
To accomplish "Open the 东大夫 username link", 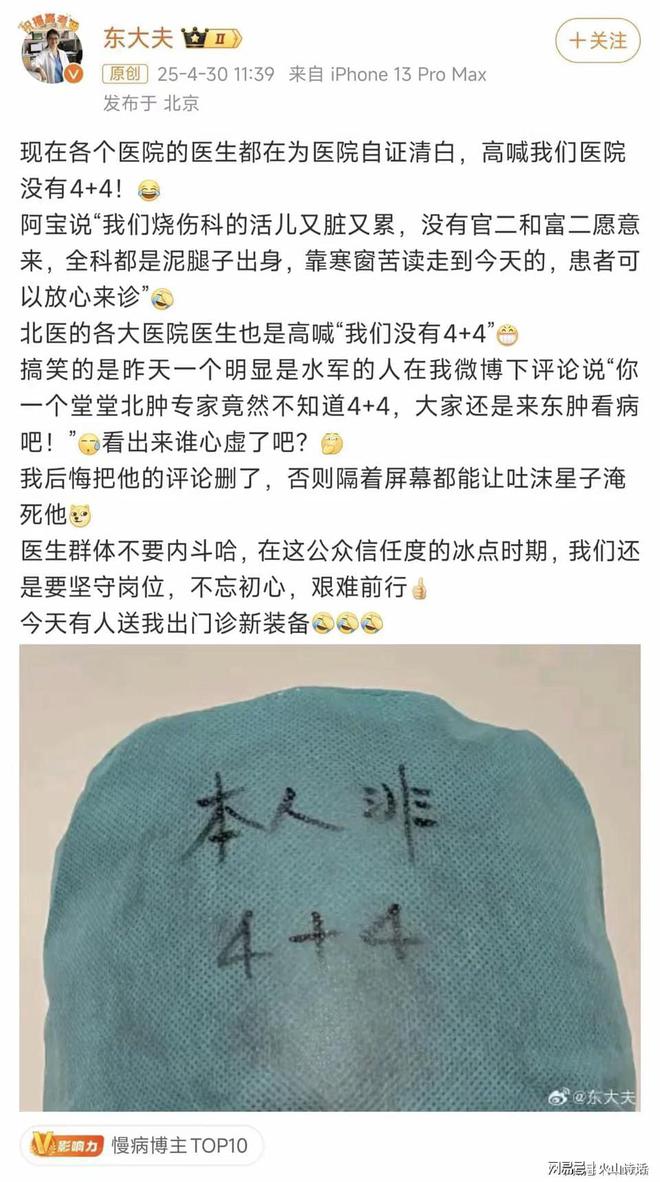I will click(x=138, y=38).
